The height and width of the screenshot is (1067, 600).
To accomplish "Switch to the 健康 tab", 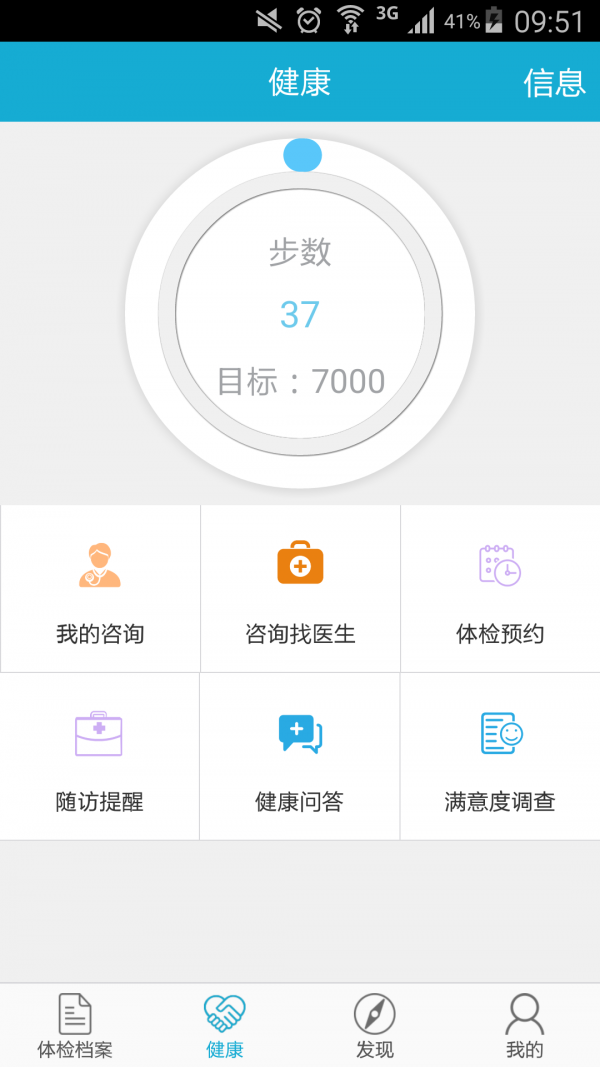I will (x=225, y=1026).
